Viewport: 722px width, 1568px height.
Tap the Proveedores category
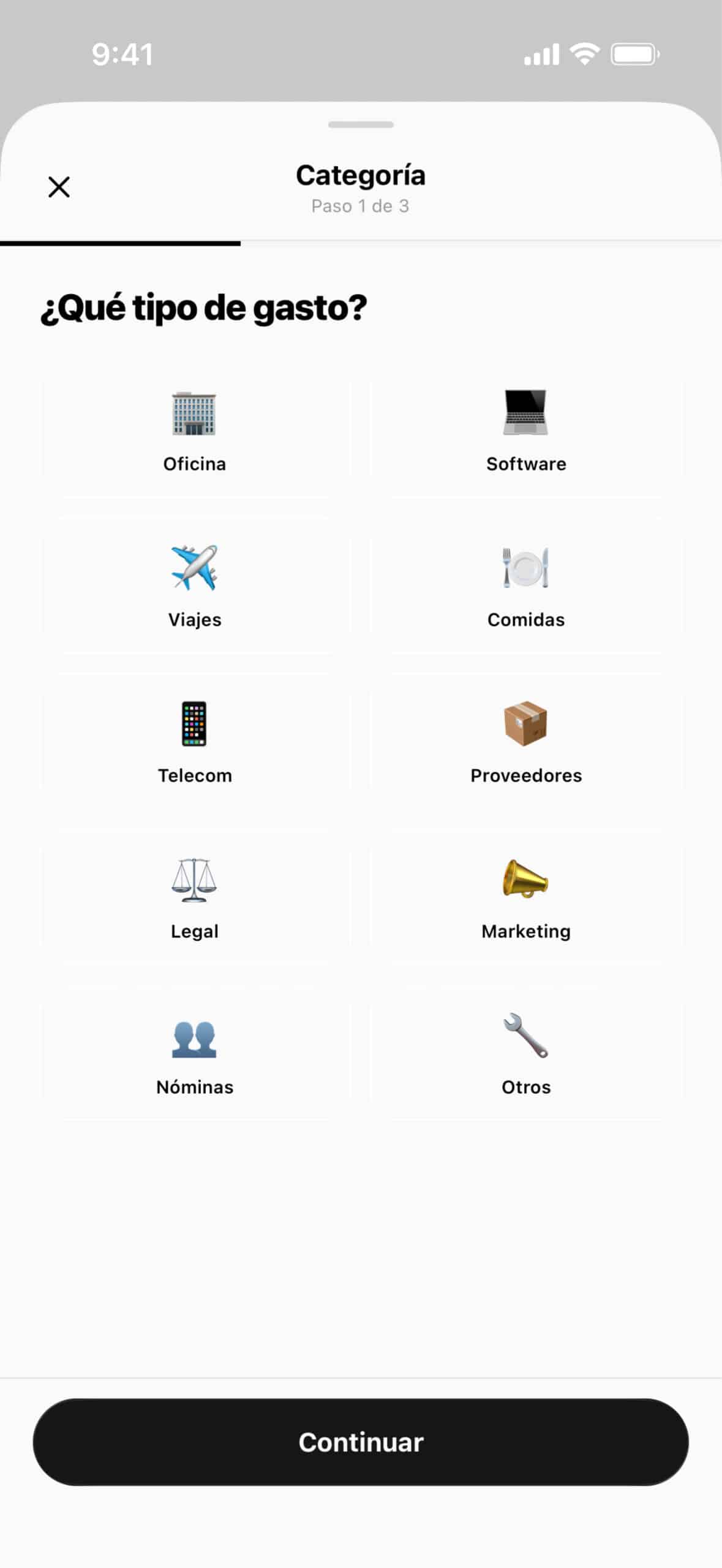[525, 742]
